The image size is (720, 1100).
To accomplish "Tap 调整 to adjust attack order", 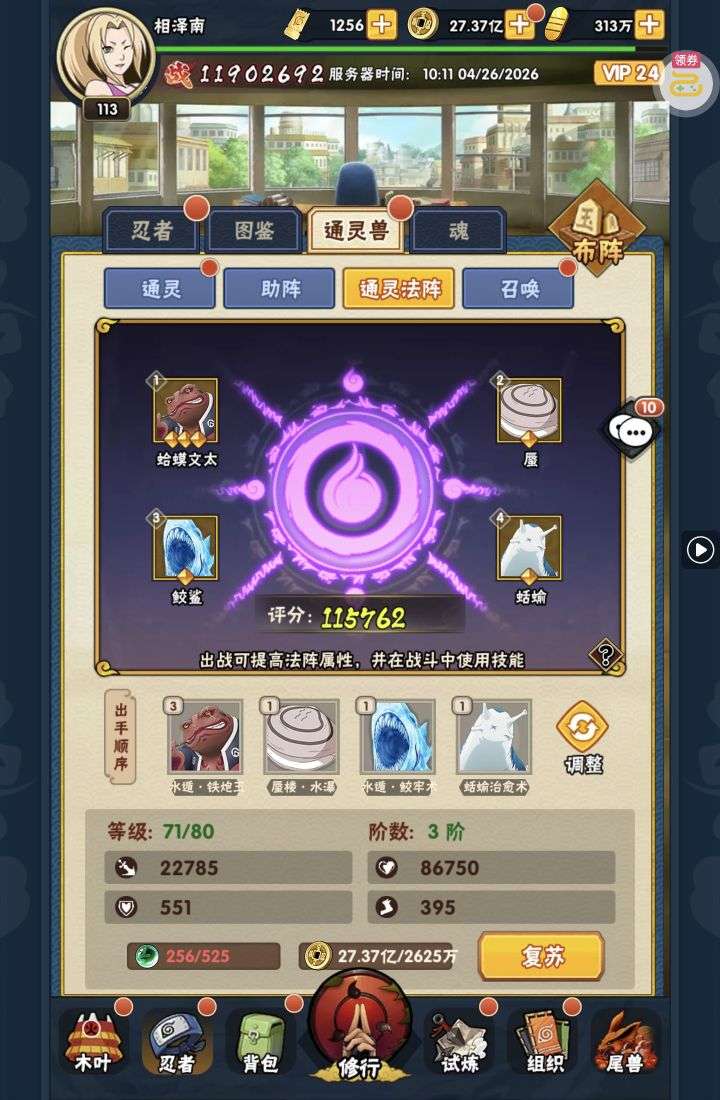I will coord(583,736).
